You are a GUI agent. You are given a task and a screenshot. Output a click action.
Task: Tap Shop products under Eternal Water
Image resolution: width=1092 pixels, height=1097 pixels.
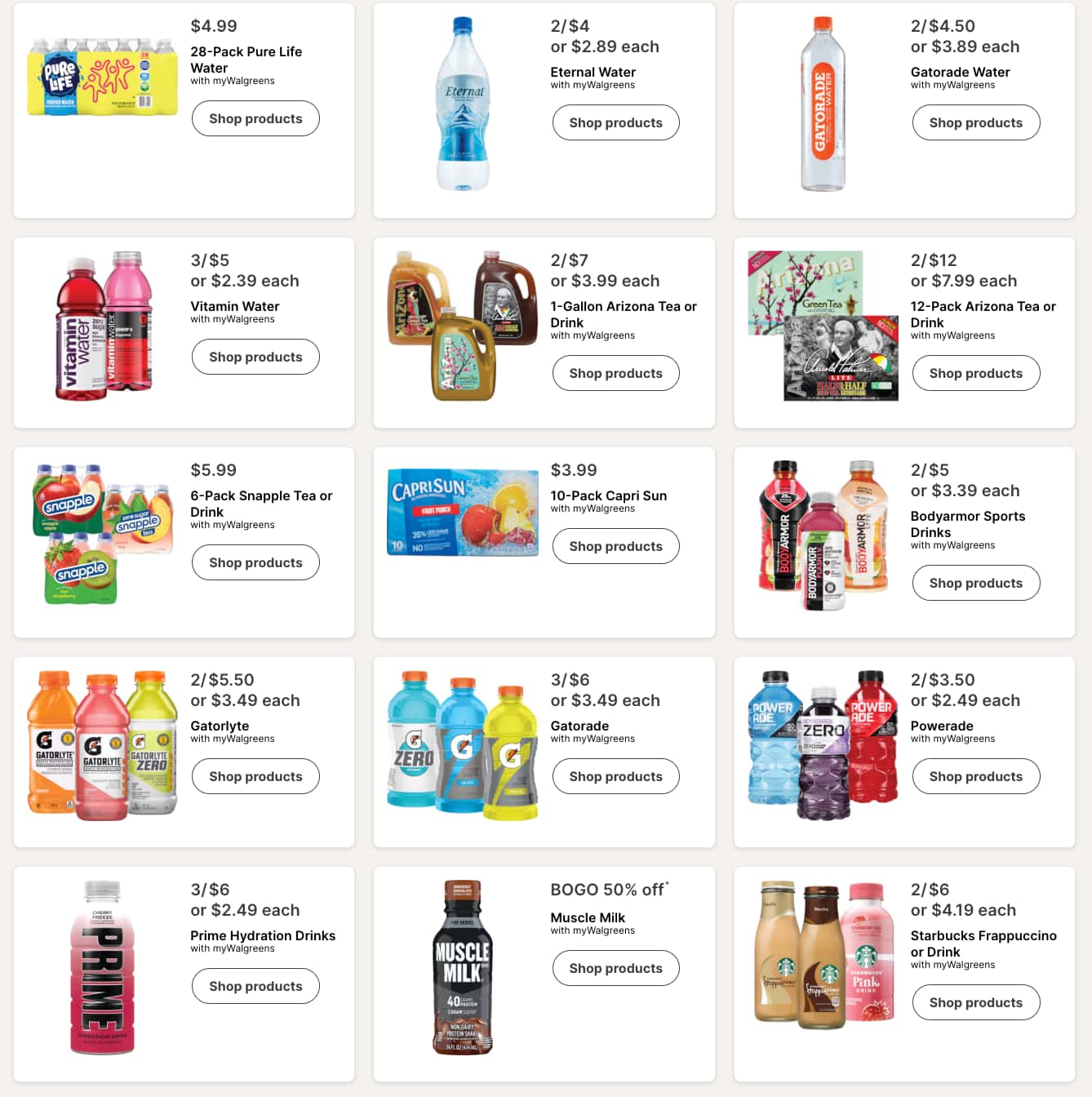[x=615, y=122]
